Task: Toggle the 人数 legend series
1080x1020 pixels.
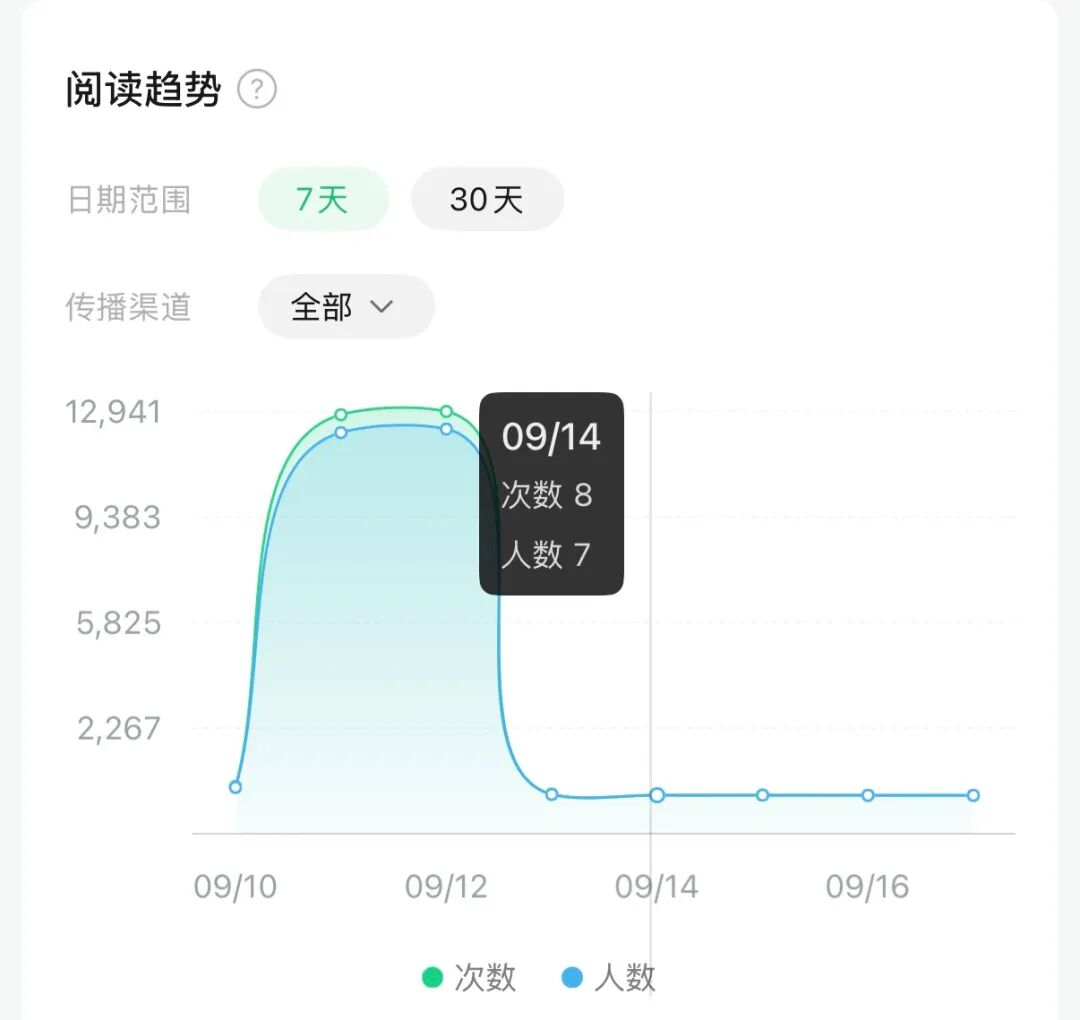Action: [609, 977]
